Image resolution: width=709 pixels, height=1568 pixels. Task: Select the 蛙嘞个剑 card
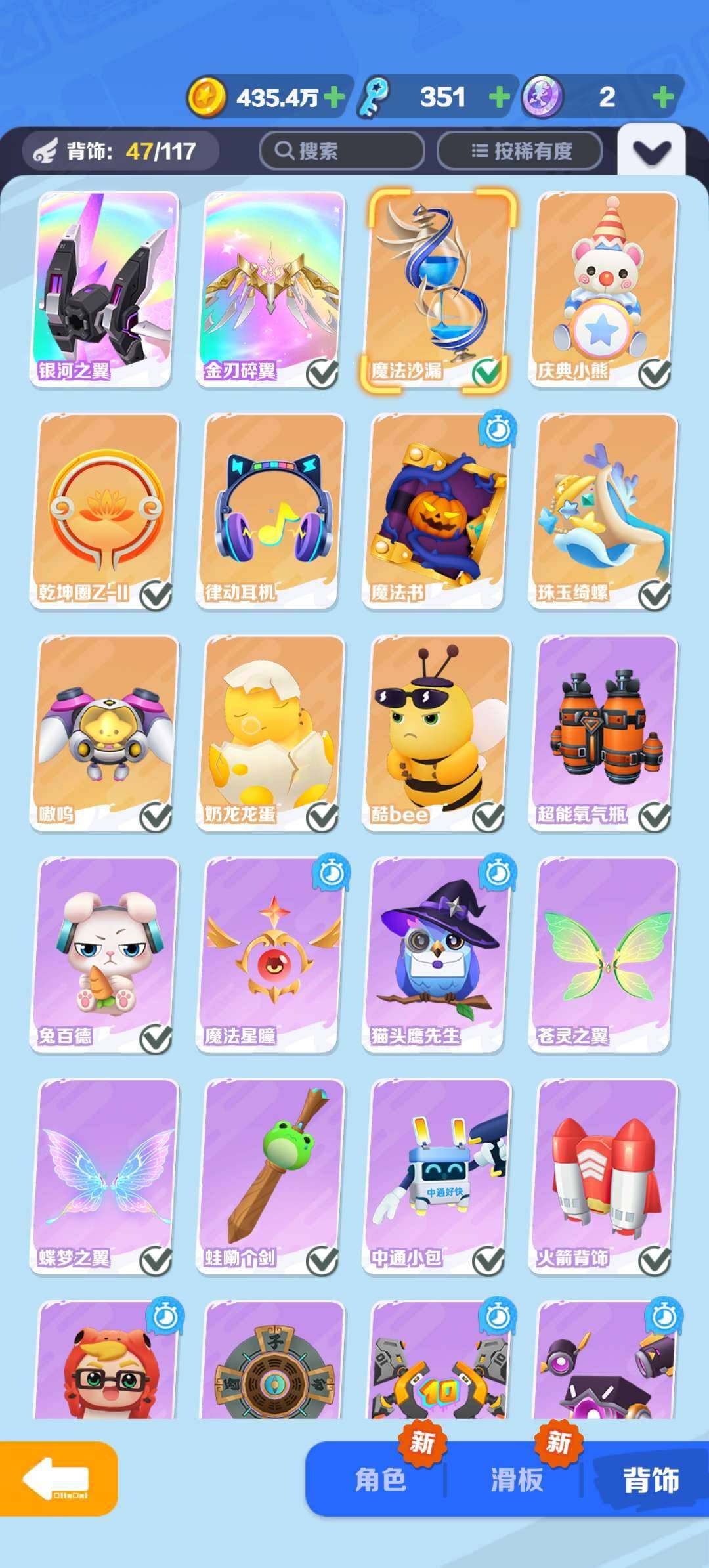point(271,1177)
